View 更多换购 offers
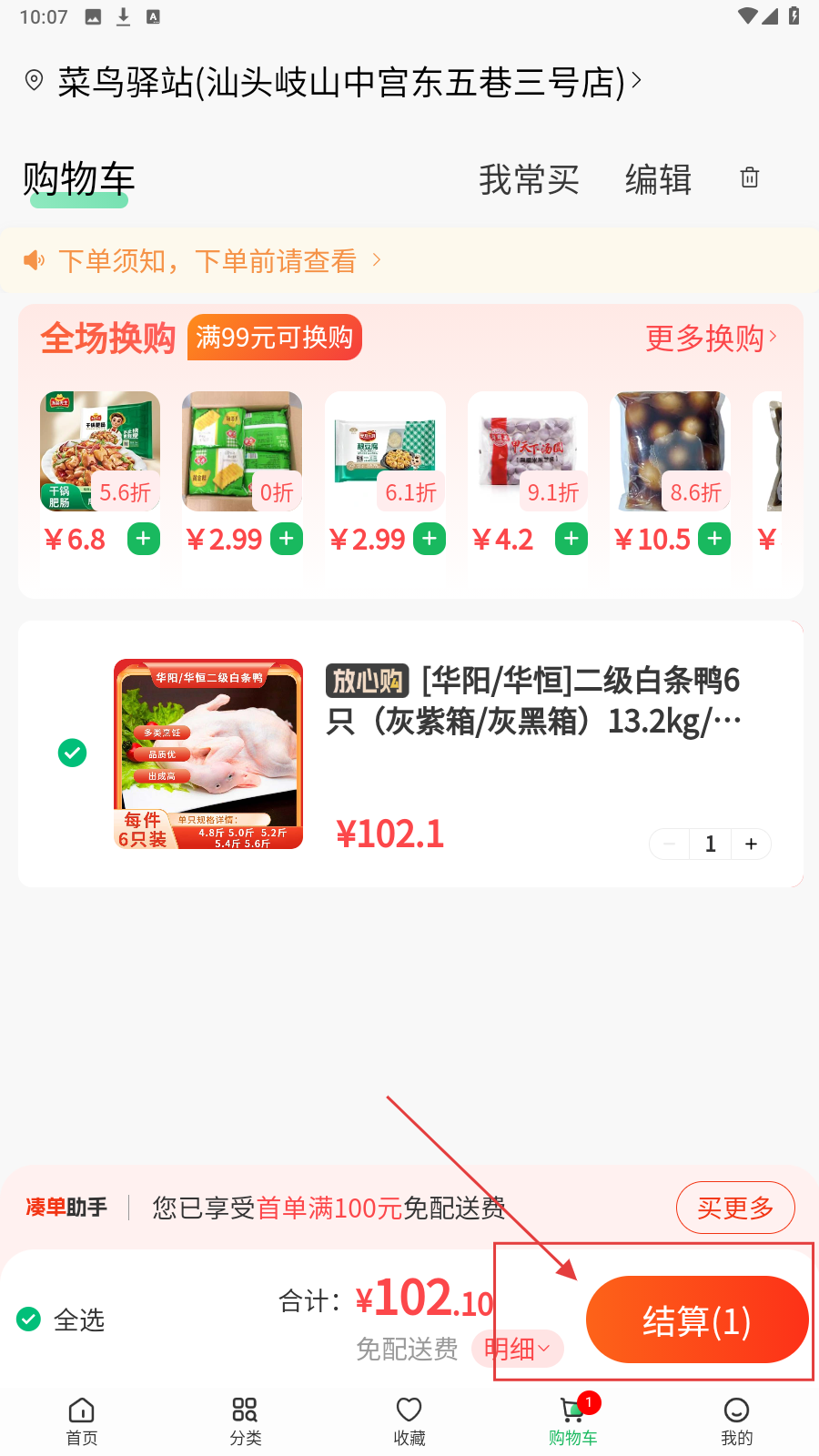Screen dimensions: 819x1456 pos(711,338)
